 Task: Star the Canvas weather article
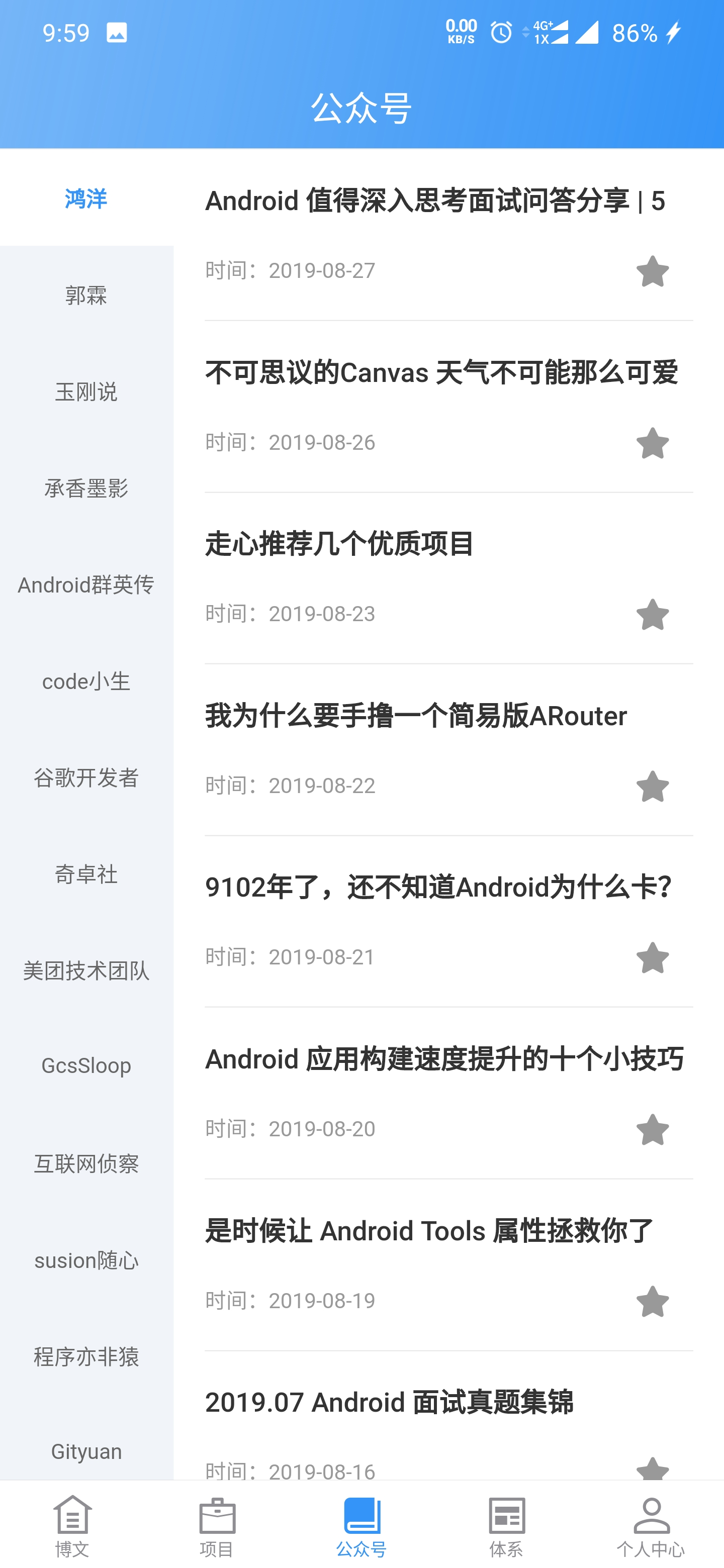tap(652, 443)
